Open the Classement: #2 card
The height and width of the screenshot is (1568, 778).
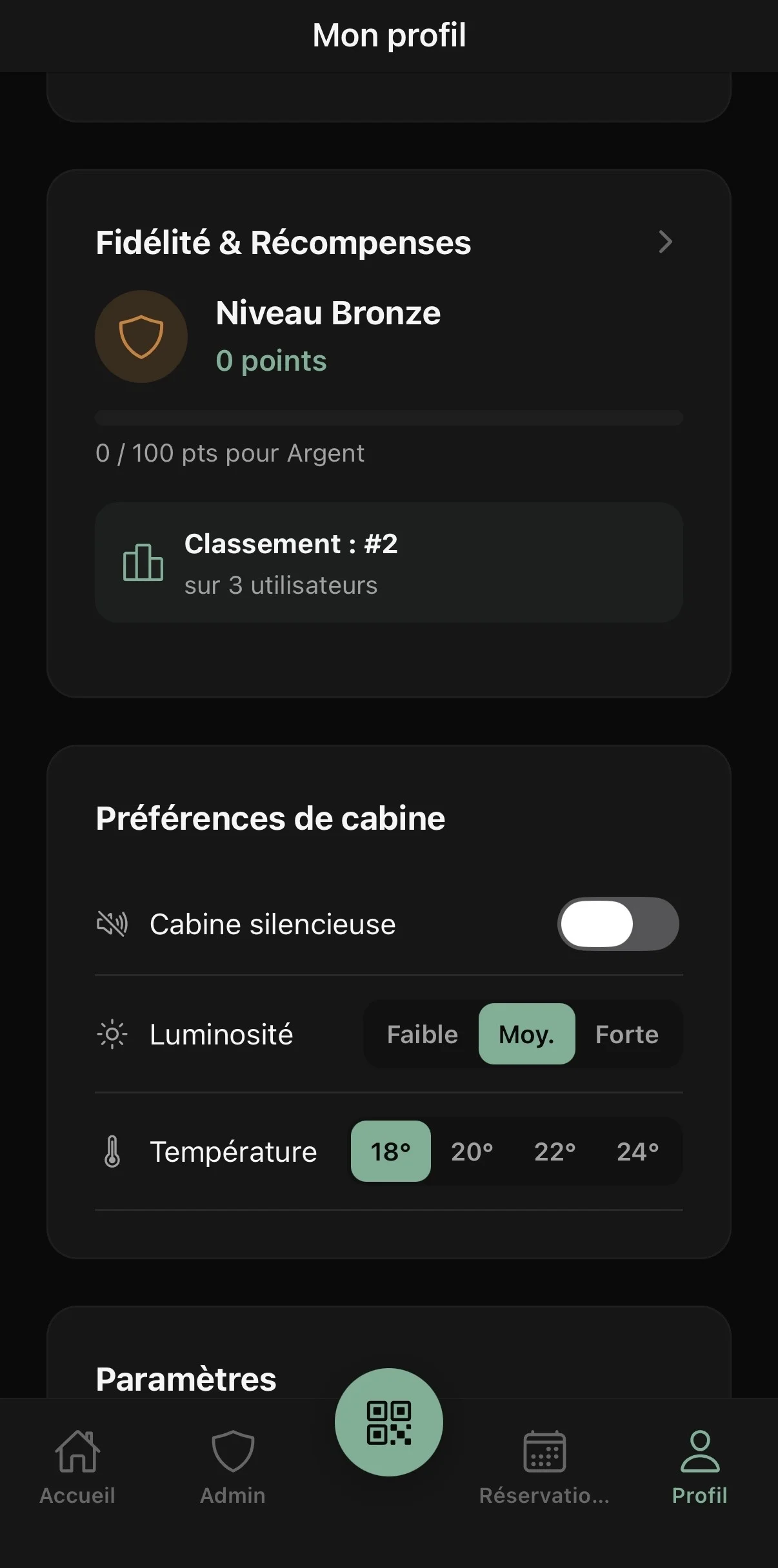click(389, 563)
